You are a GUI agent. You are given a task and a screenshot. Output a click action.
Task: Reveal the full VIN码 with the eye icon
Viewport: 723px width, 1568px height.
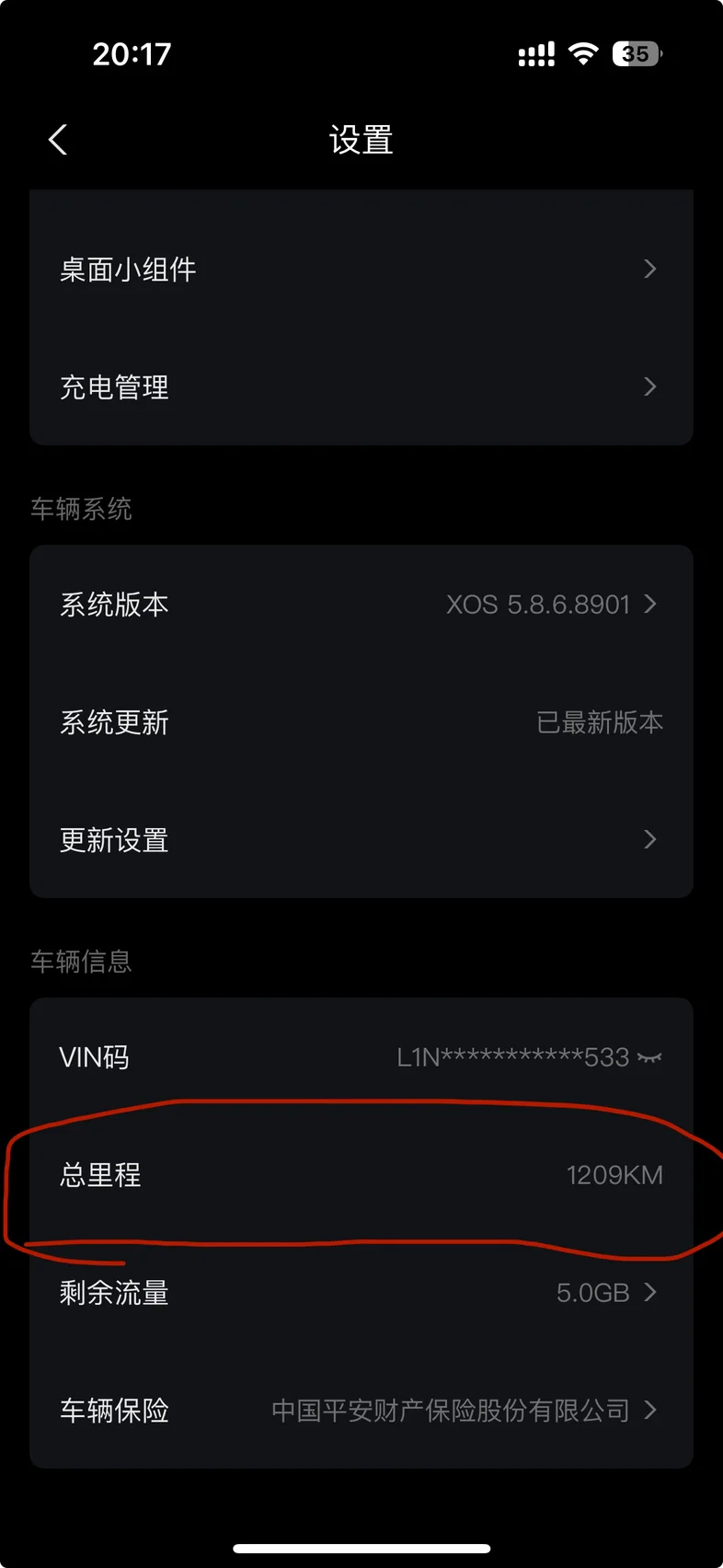650,1057
